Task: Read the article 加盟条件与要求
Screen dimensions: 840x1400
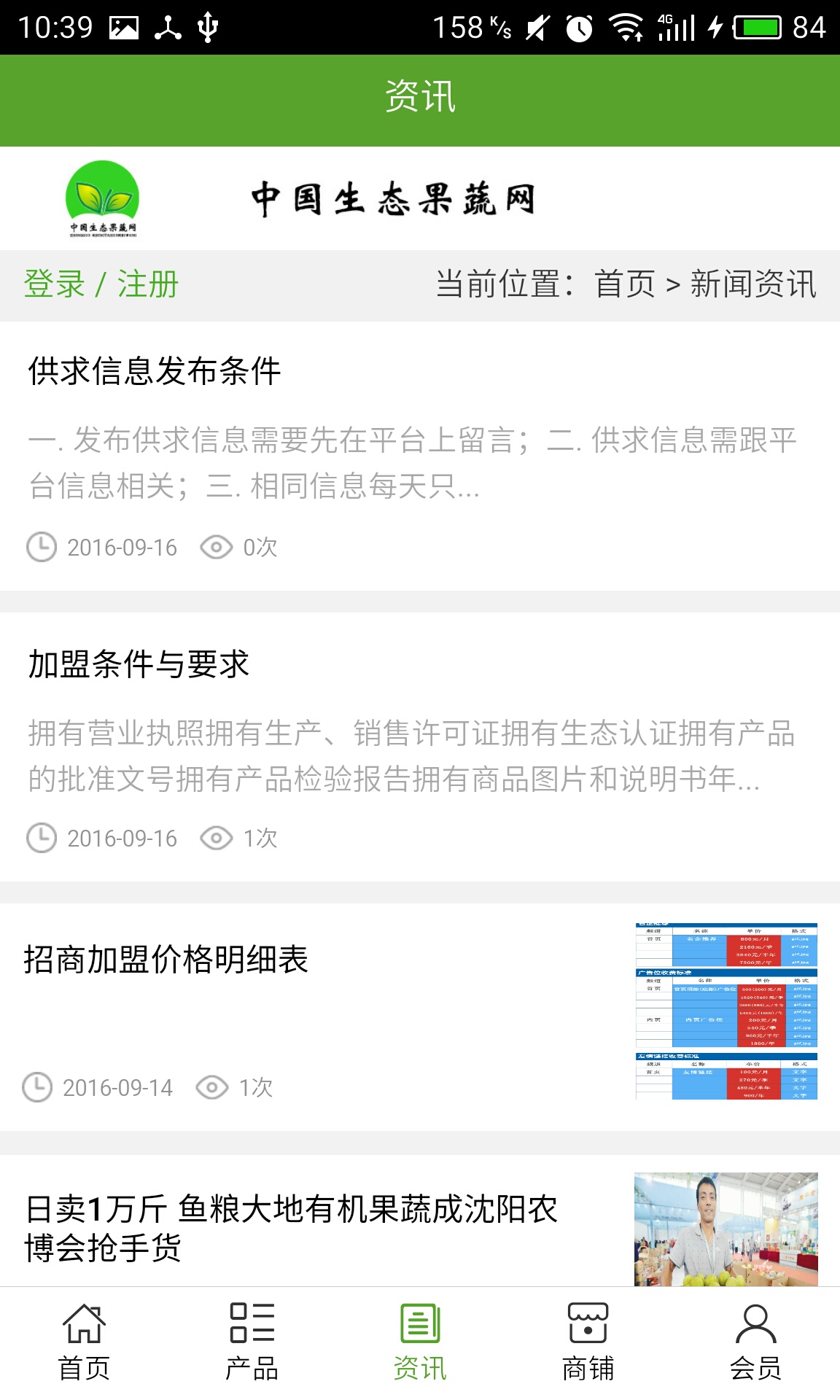Action: pos(139,664)
